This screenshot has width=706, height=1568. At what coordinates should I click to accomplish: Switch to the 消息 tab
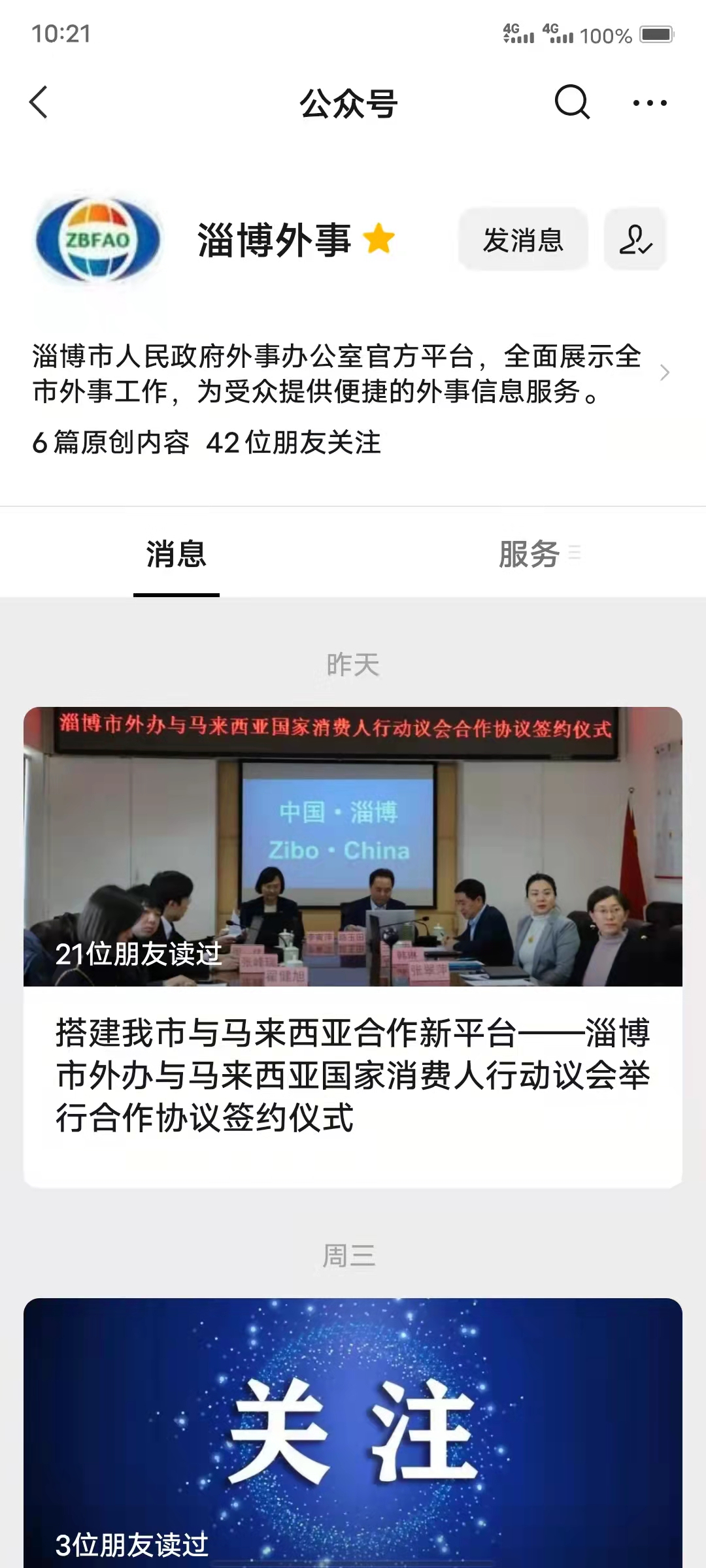point(176,555)
